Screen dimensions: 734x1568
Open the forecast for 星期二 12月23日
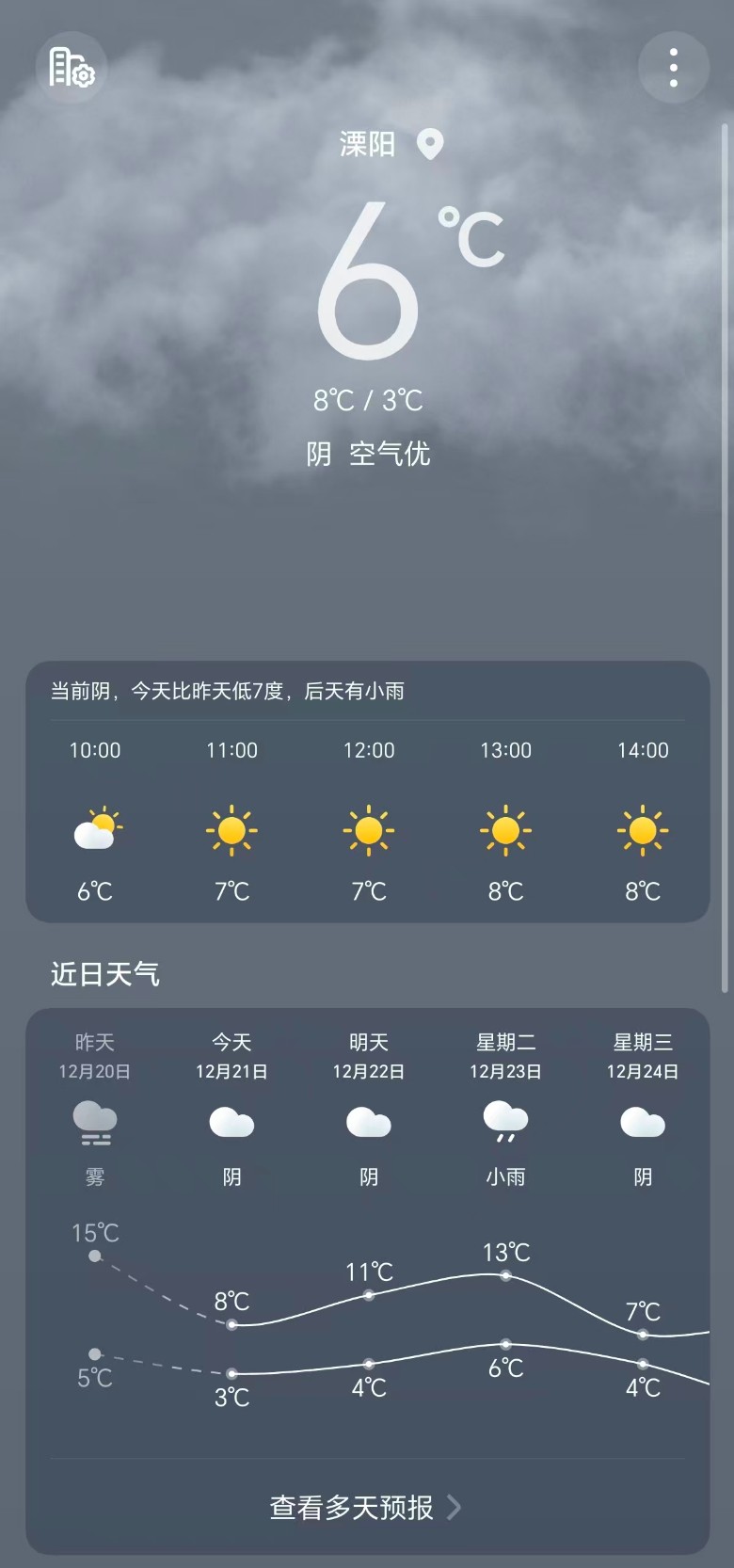tap(505, 1111)
